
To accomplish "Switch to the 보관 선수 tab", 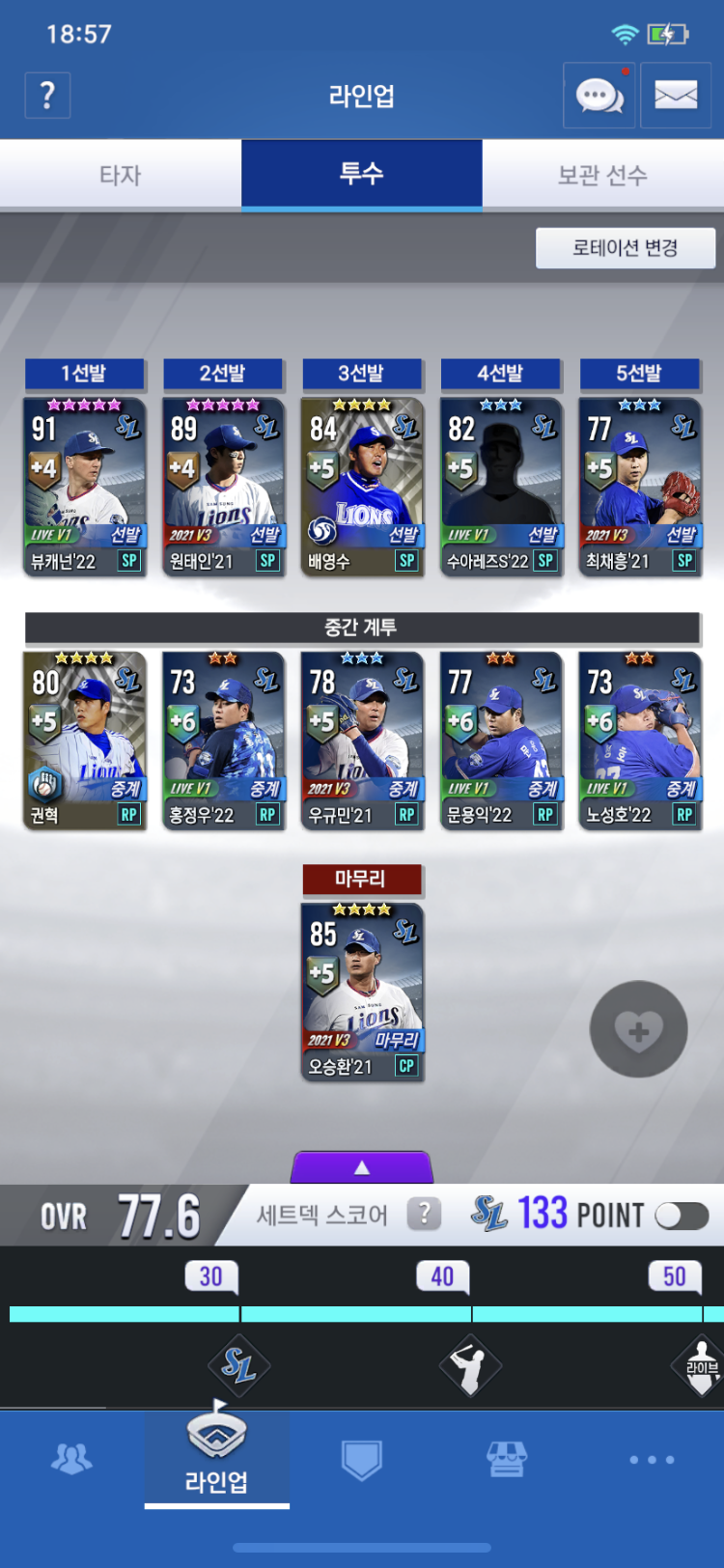I will [602, 175].
